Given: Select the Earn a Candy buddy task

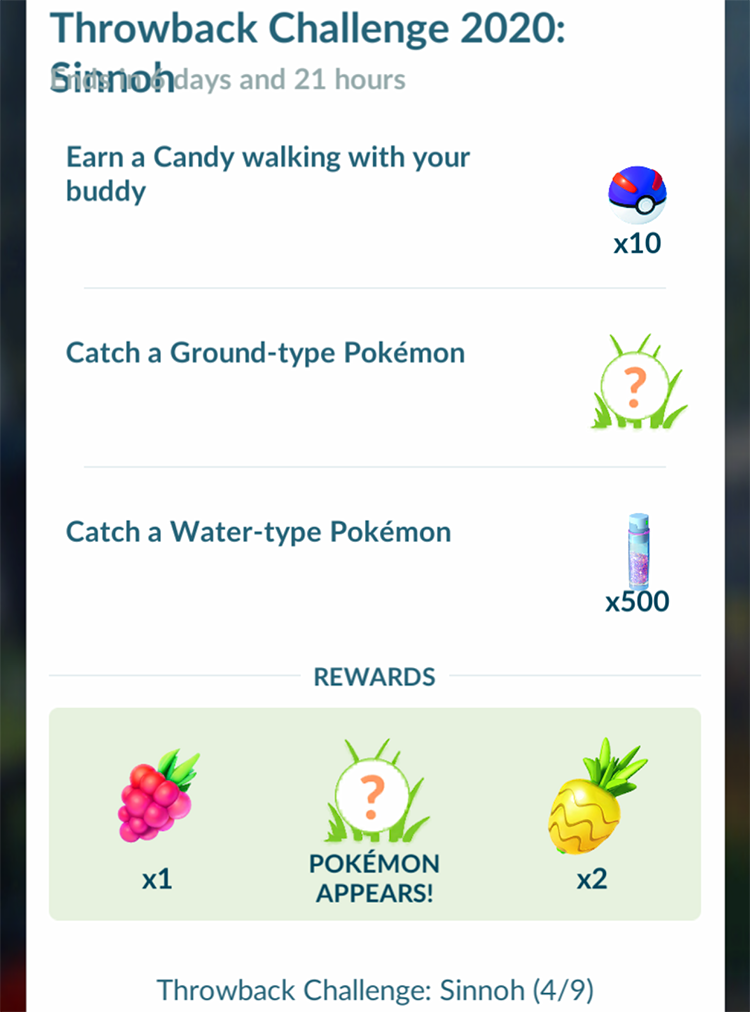Looking at the screenshot, I should [268, 173].
